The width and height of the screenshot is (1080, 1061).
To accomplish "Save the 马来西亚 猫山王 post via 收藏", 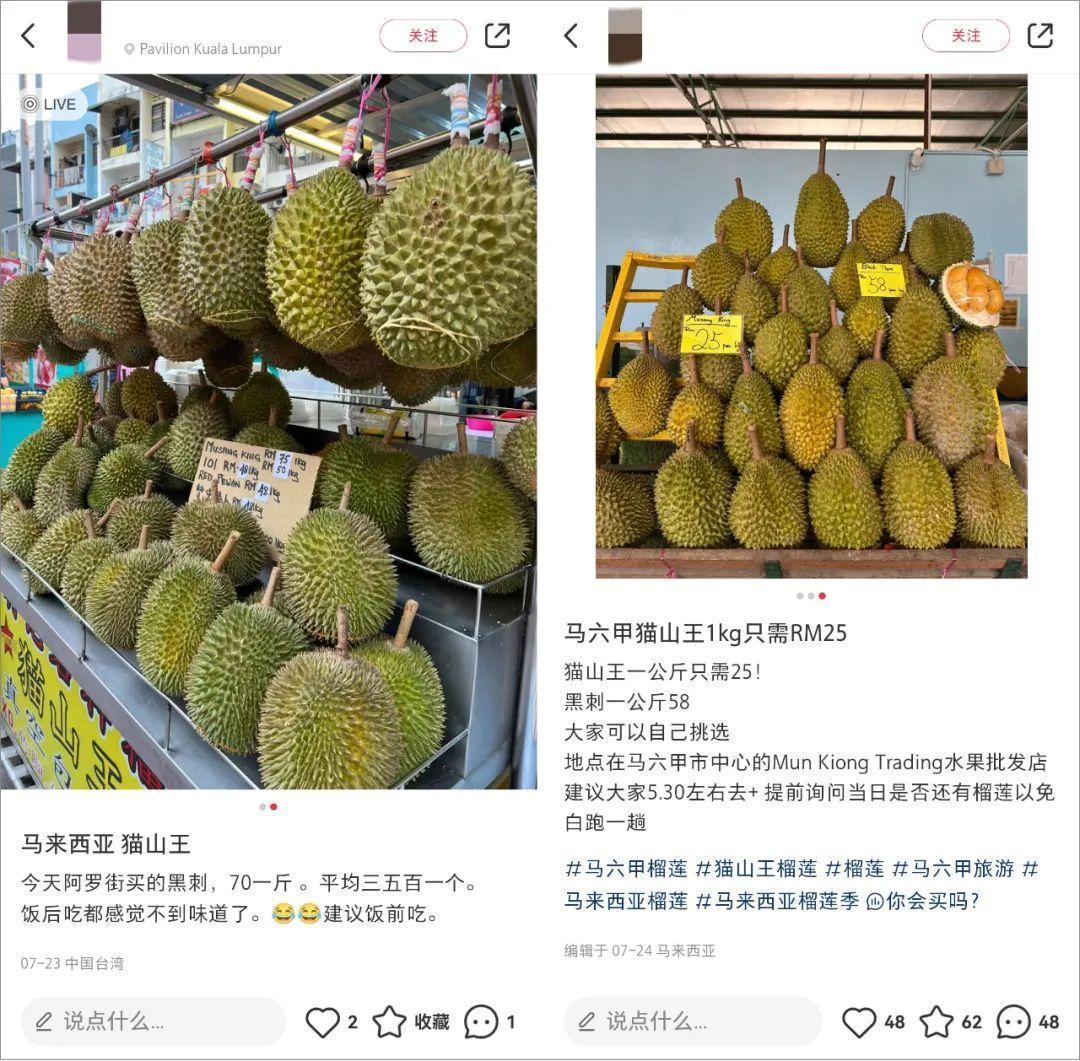I will click(x=411, y=1022).
